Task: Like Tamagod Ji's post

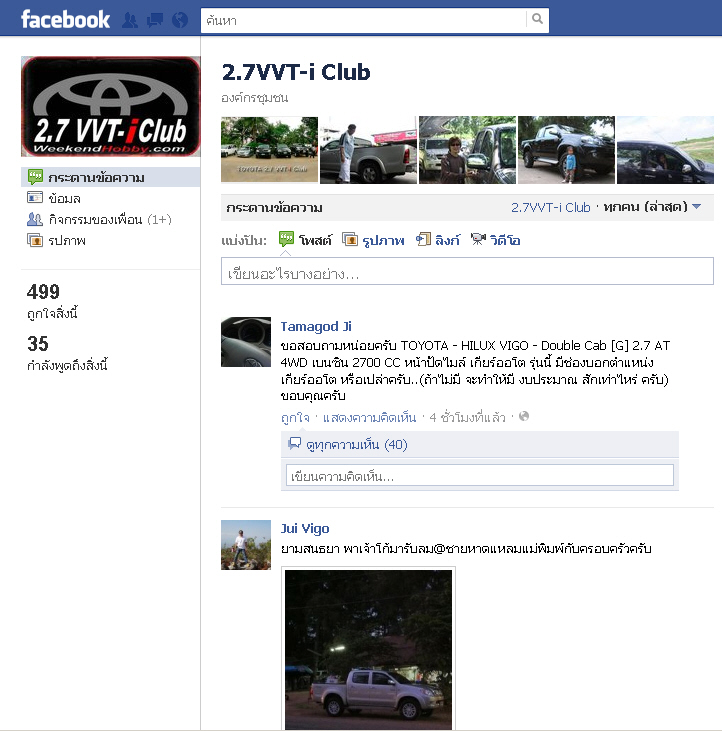Action: coord(294,416)
